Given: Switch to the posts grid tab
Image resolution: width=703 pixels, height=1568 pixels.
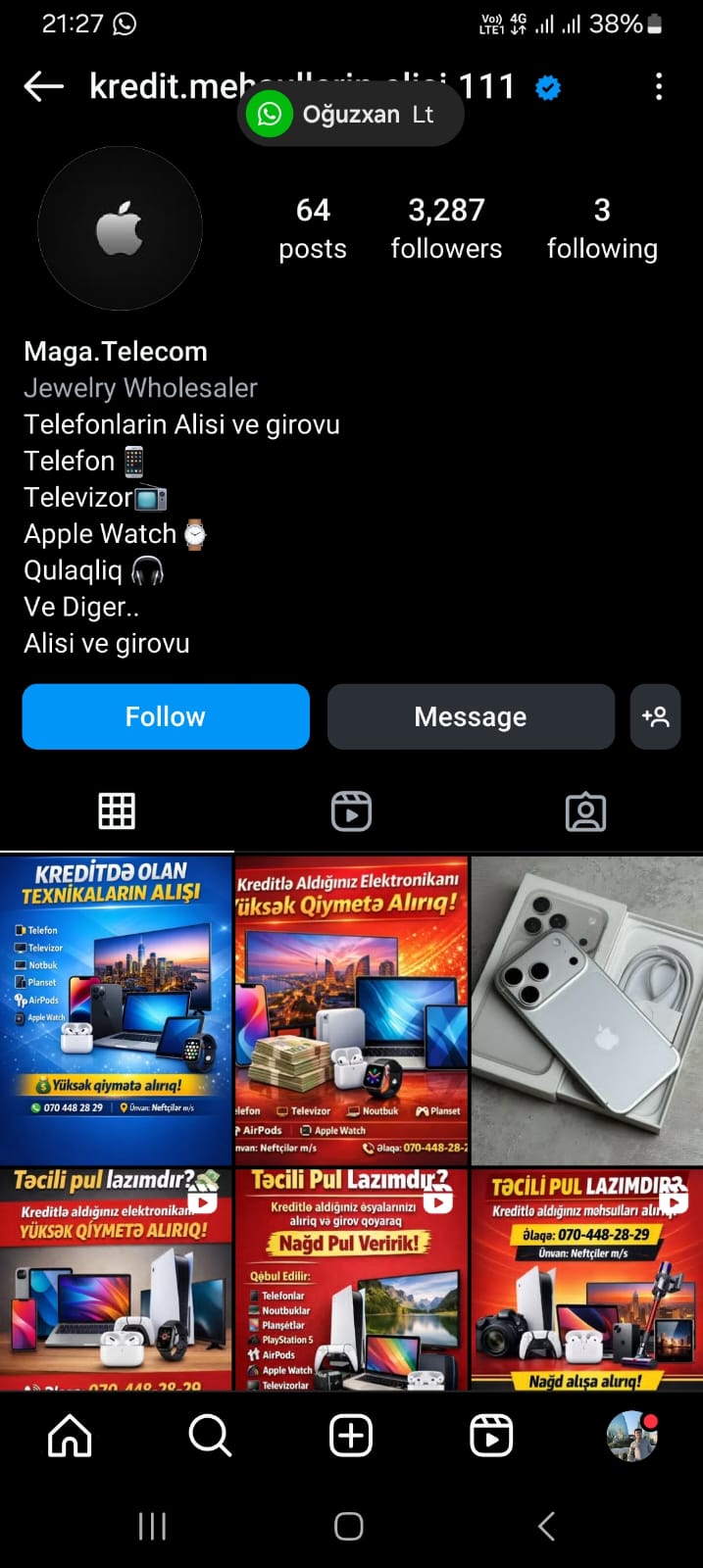Looking at the screenshot, I should click(117, 811).
